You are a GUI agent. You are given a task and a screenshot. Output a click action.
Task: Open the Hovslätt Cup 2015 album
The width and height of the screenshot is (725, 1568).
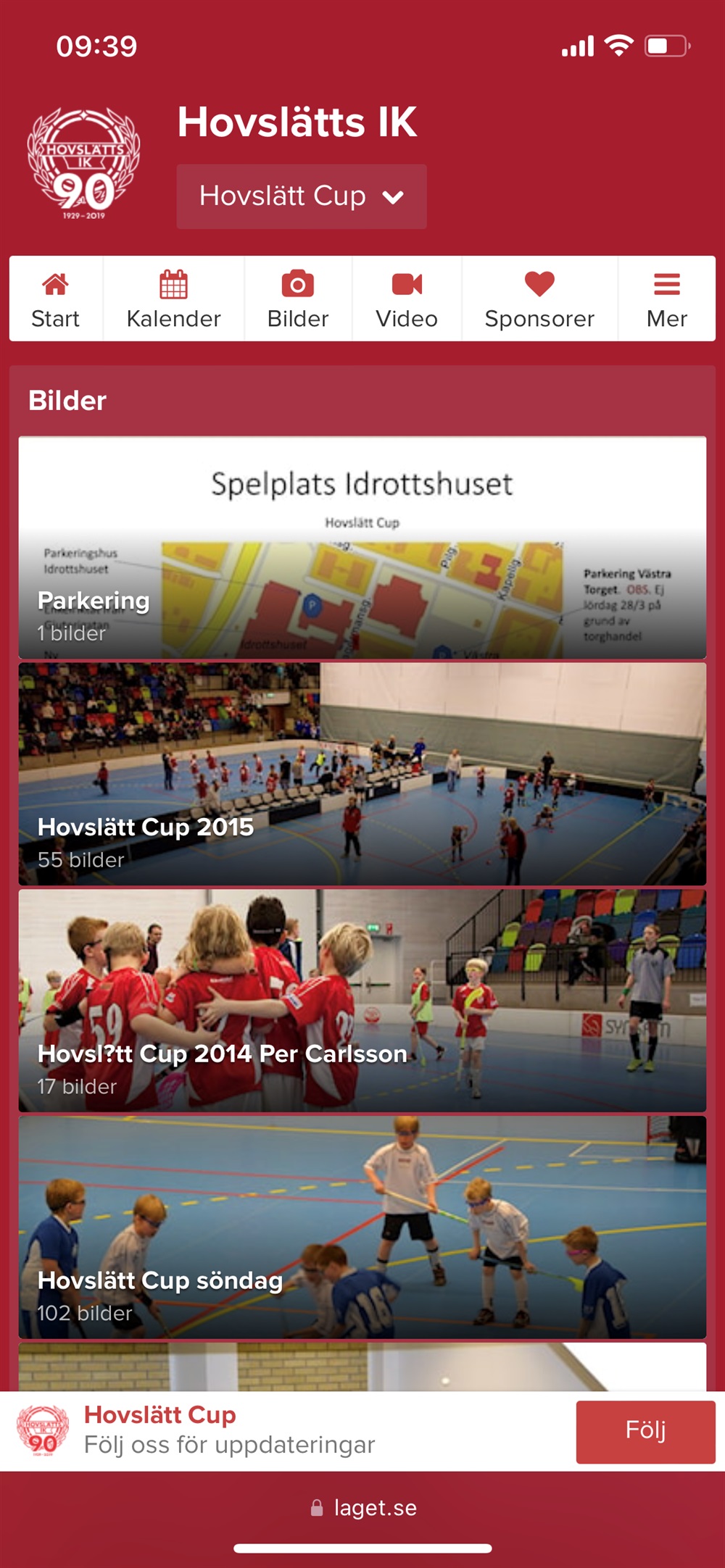[x=362, y=774]
